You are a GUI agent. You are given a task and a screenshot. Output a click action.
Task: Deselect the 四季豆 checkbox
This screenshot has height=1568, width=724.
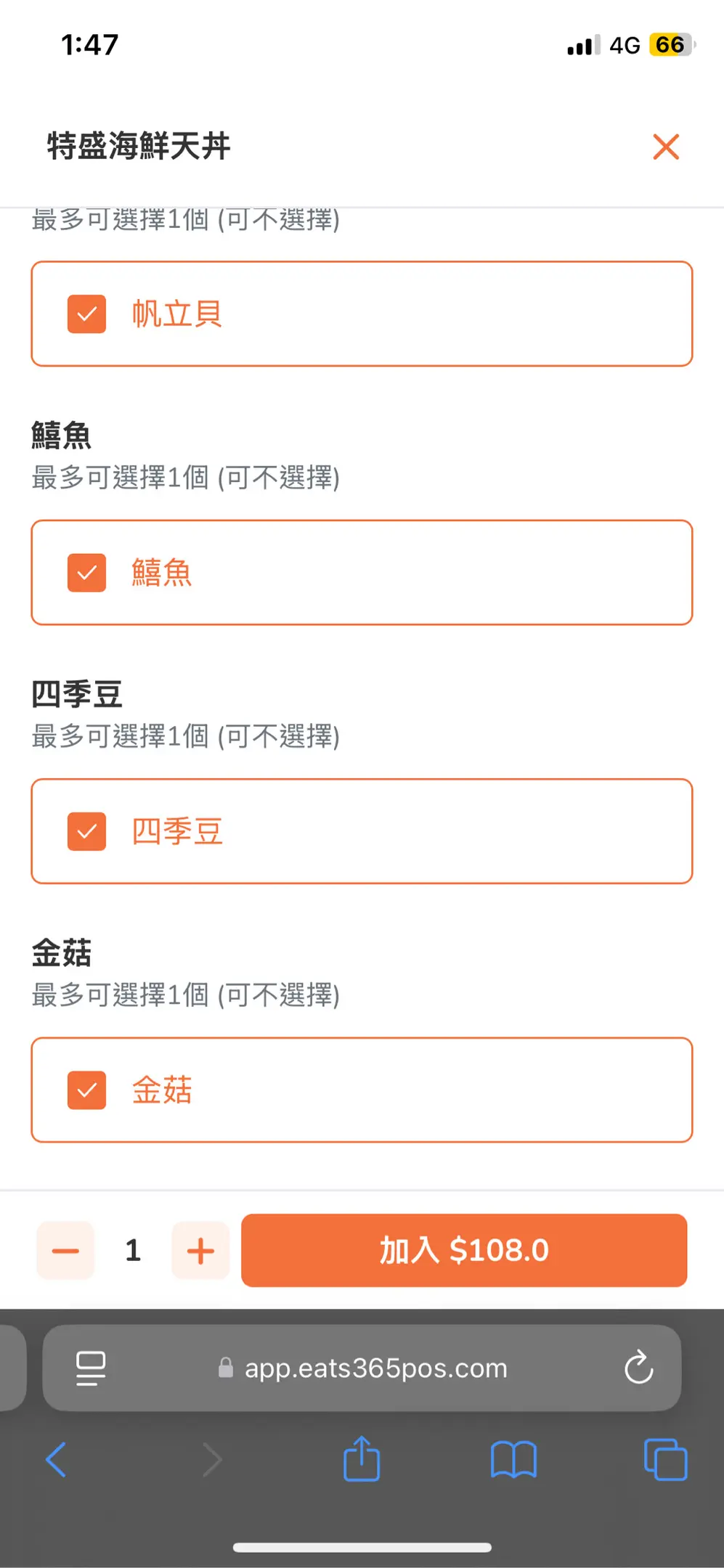[87, 831]
